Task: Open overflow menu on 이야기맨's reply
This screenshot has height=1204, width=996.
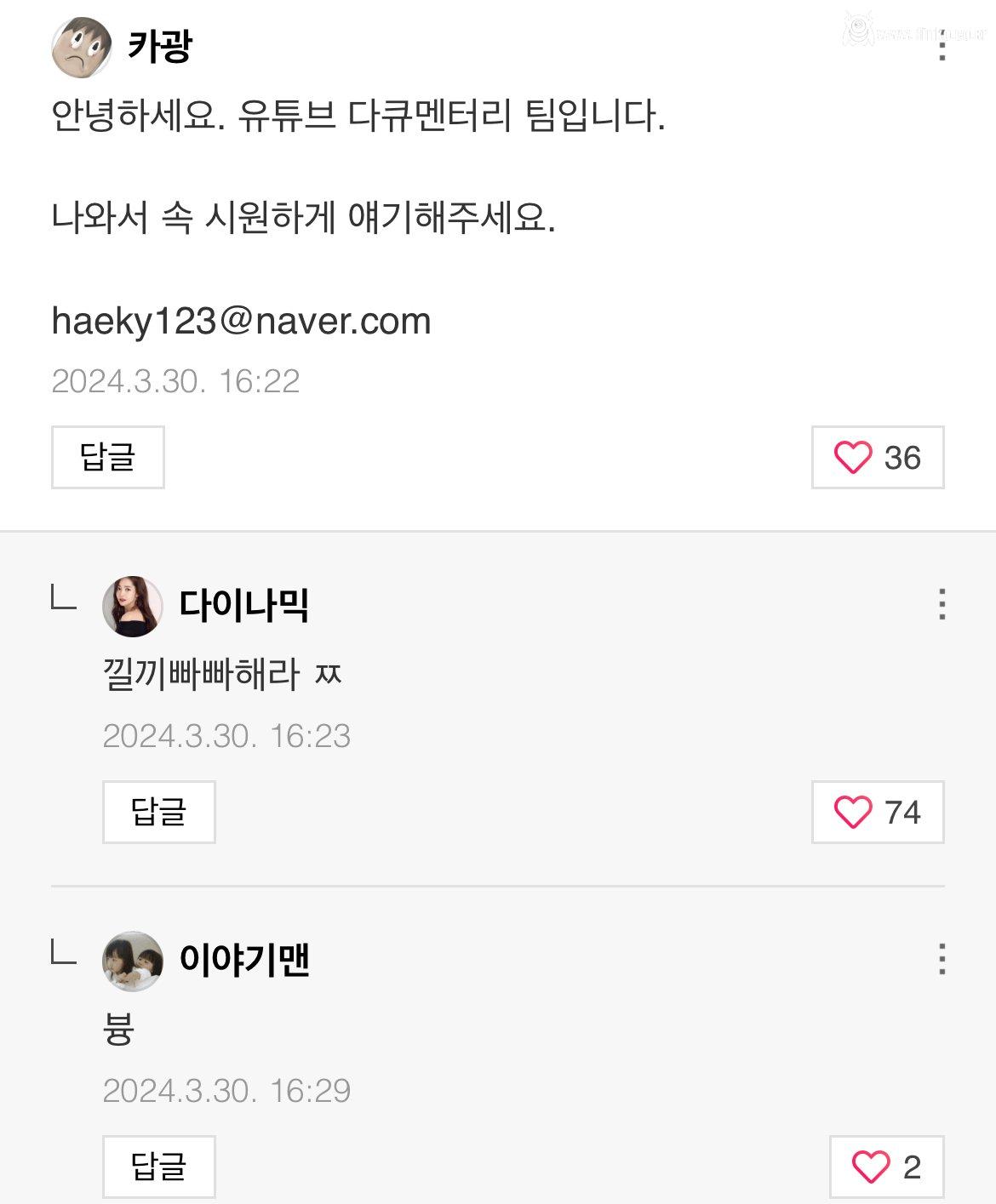Action: click(942, 959)
